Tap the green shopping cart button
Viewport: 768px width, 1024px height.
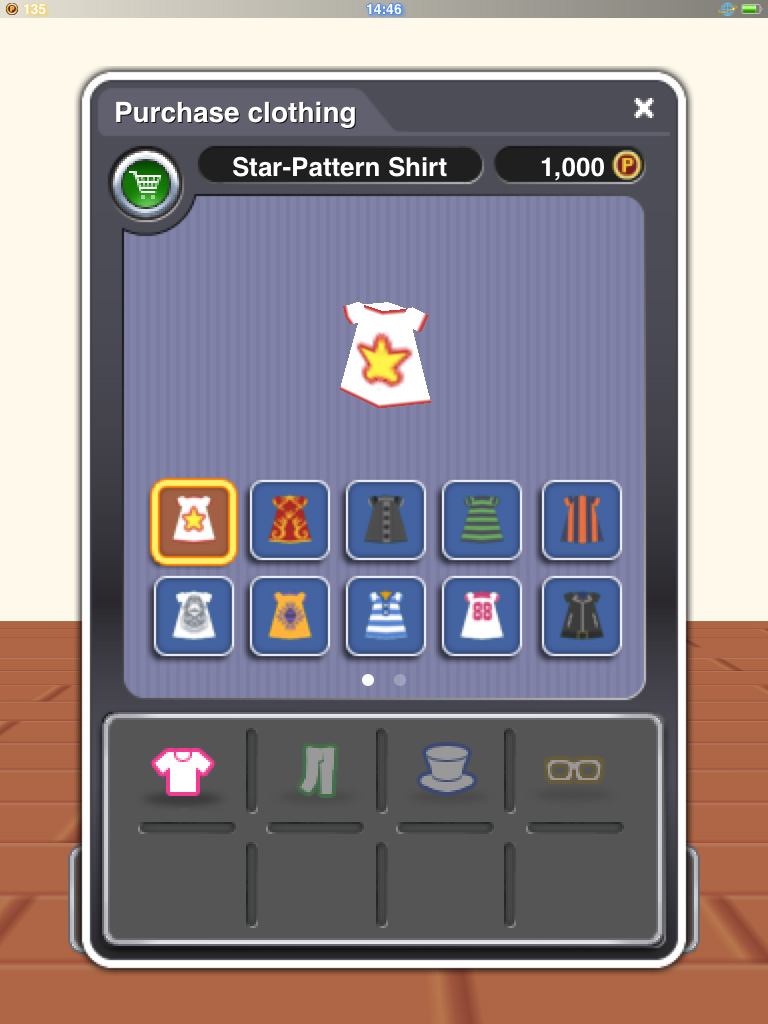coord(146,184)
